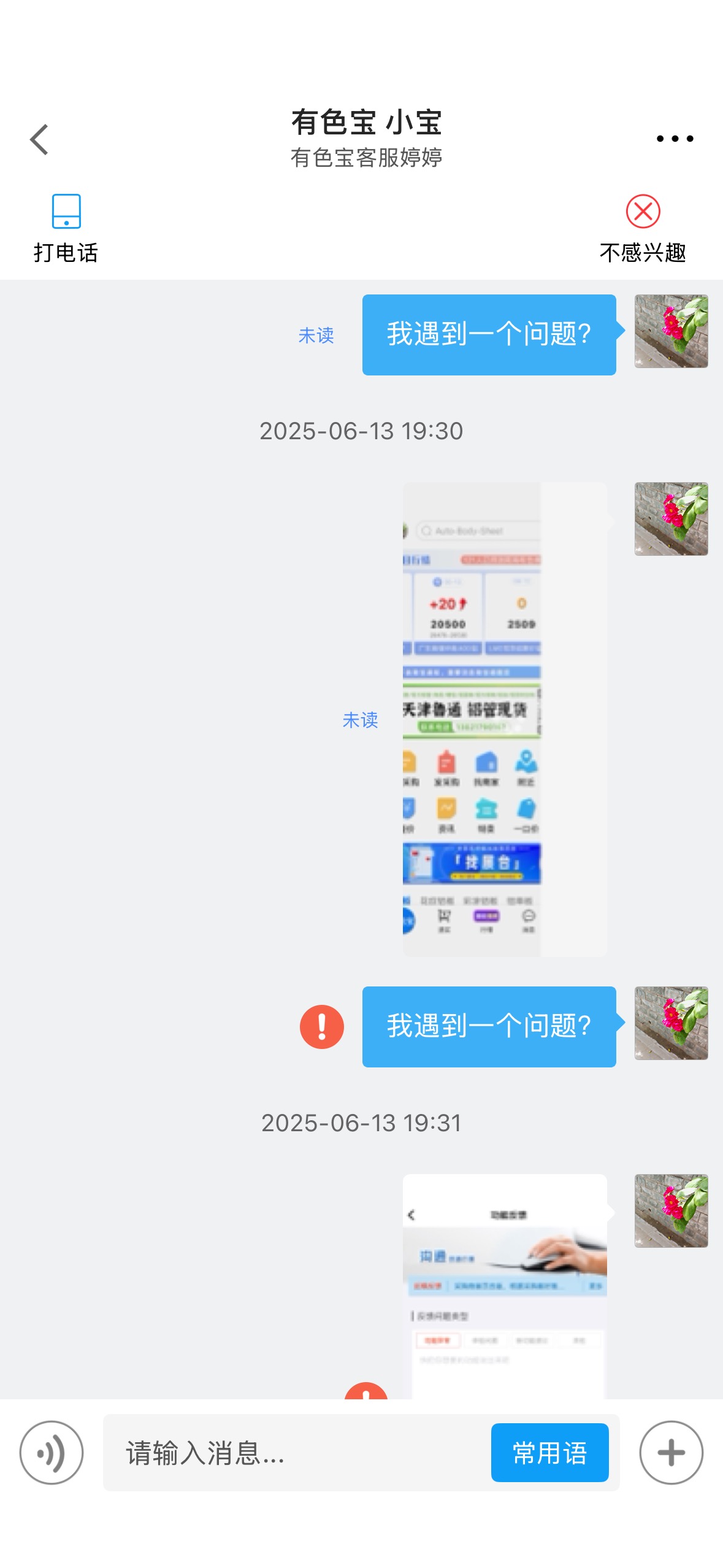This screenshot has width=723, height=1568.
Task: Switch to voice input mode
Action: click(52, 1453)
